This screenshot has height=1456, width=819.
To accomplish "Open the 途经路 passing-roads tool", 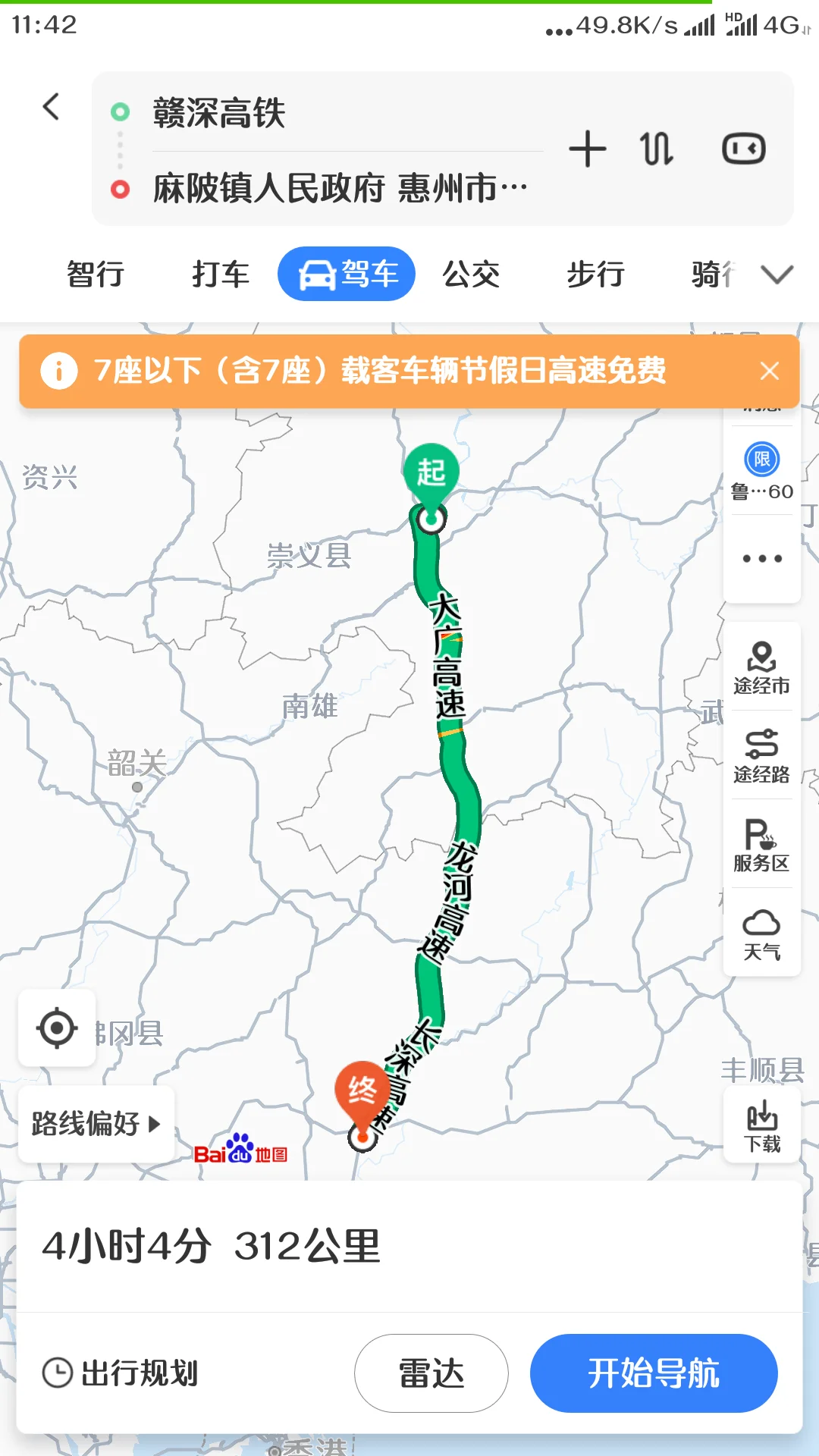I will pos(761,756).
